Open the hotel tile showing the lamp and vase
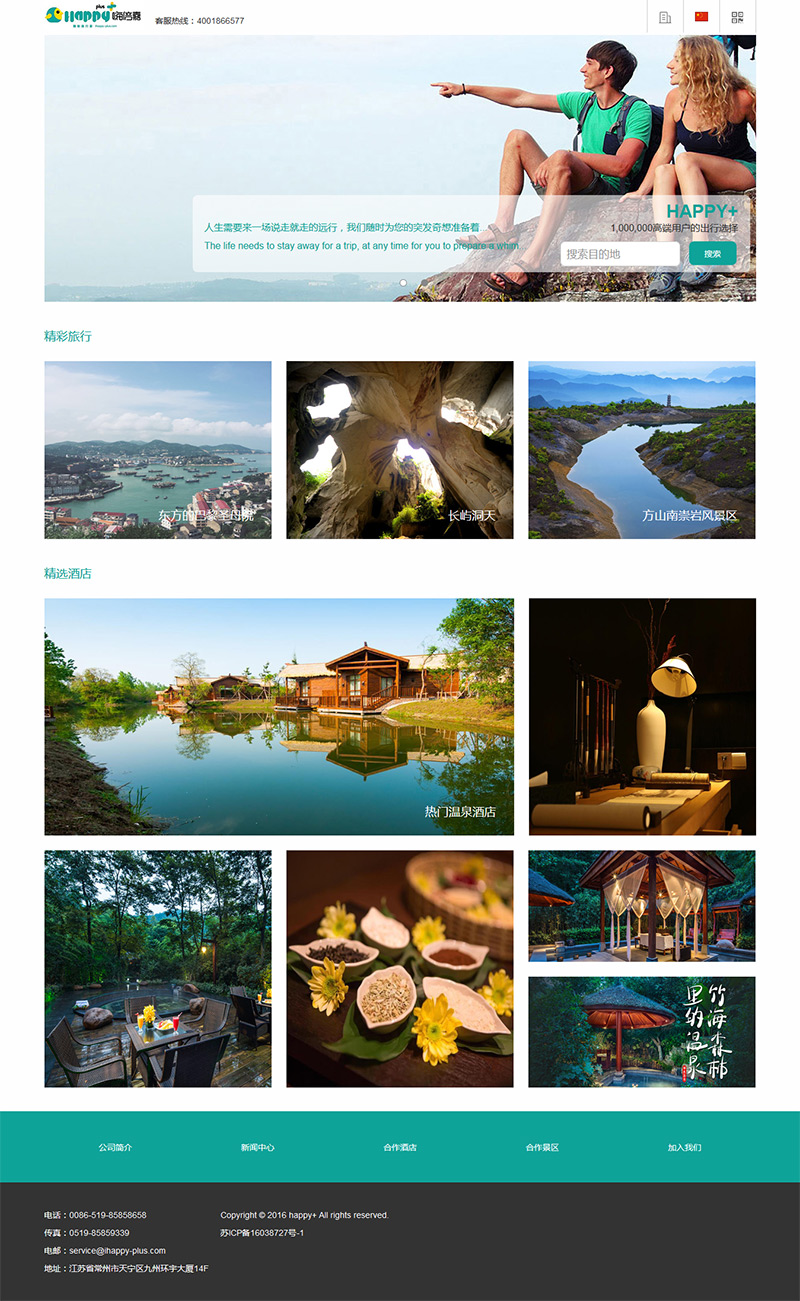 tap(642, 716)
